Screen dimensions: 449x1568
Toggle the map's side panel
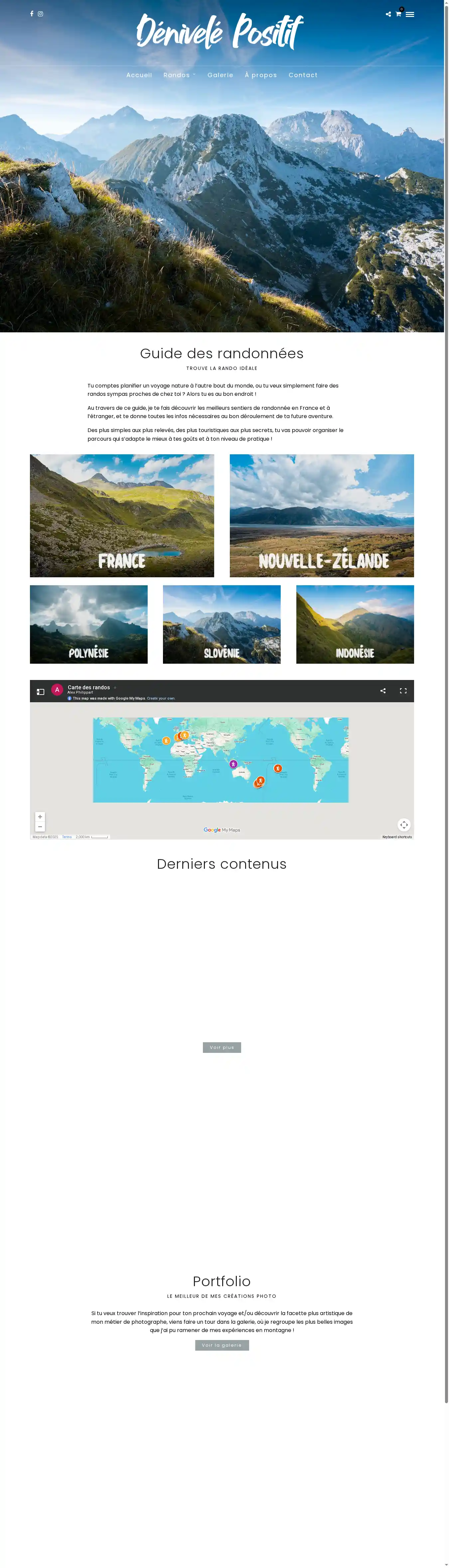40,692
